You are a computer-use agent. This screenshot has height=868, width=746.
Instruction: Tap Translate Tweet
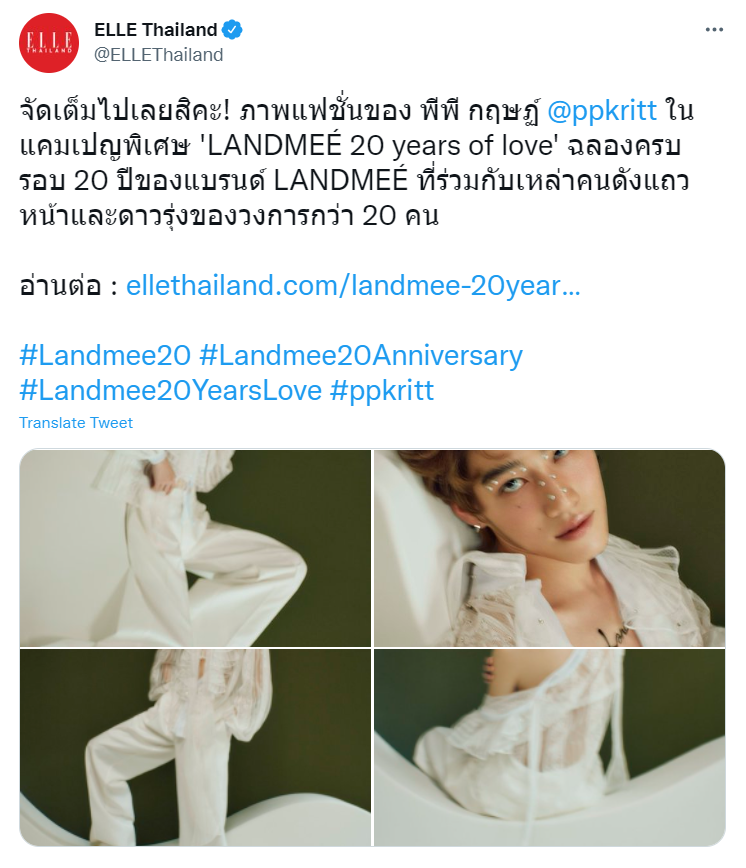point(76,423)
